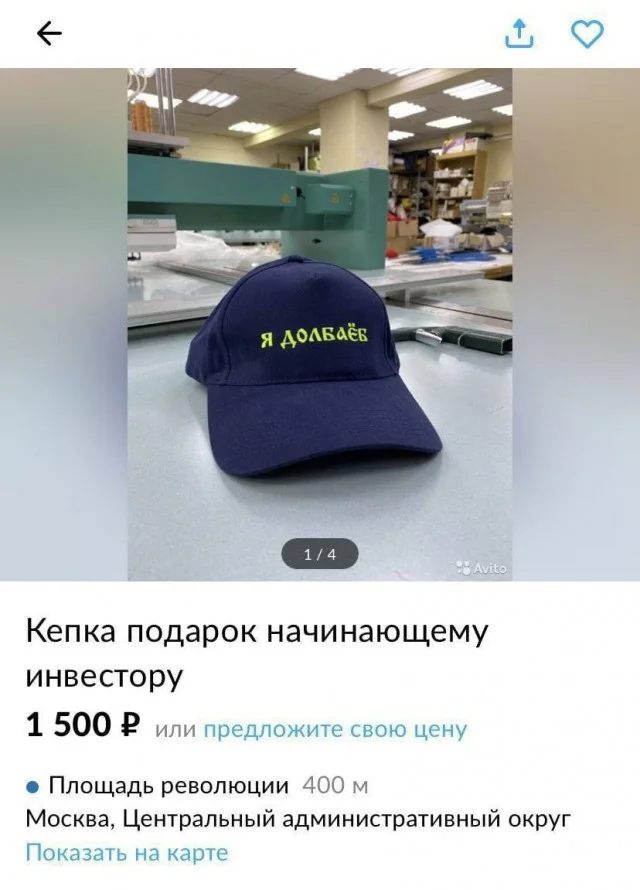Viewport: 640px width, 890px height.
Task: Add the listing to favorites
Action: [x=587, y=35]
